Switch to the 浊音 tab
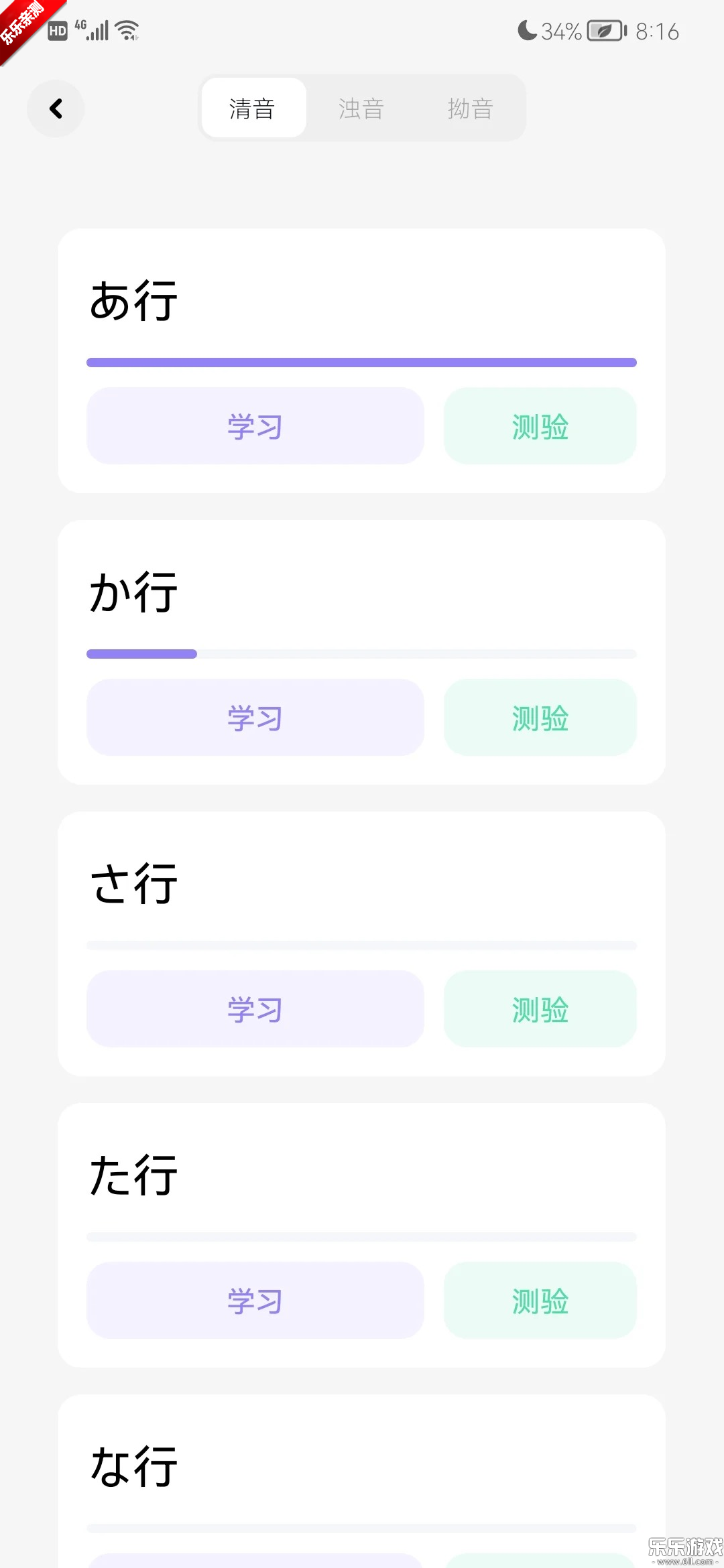The image size is (724, 1568). coord(361,108)
